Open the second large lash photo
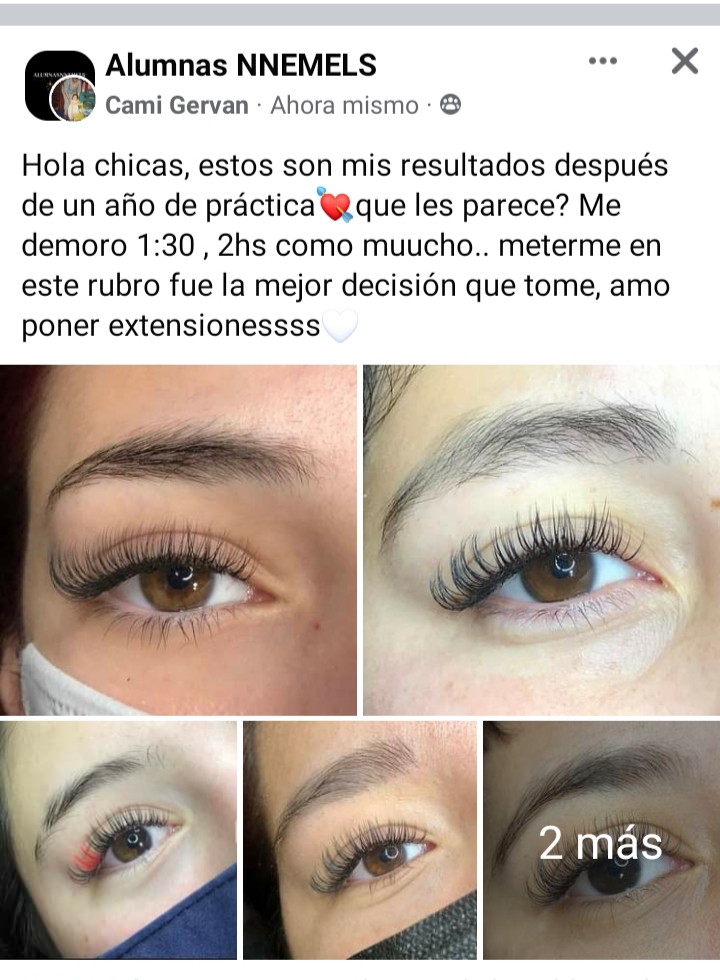Viewport: 720px width, 980px height. click(x=541, y=540)
